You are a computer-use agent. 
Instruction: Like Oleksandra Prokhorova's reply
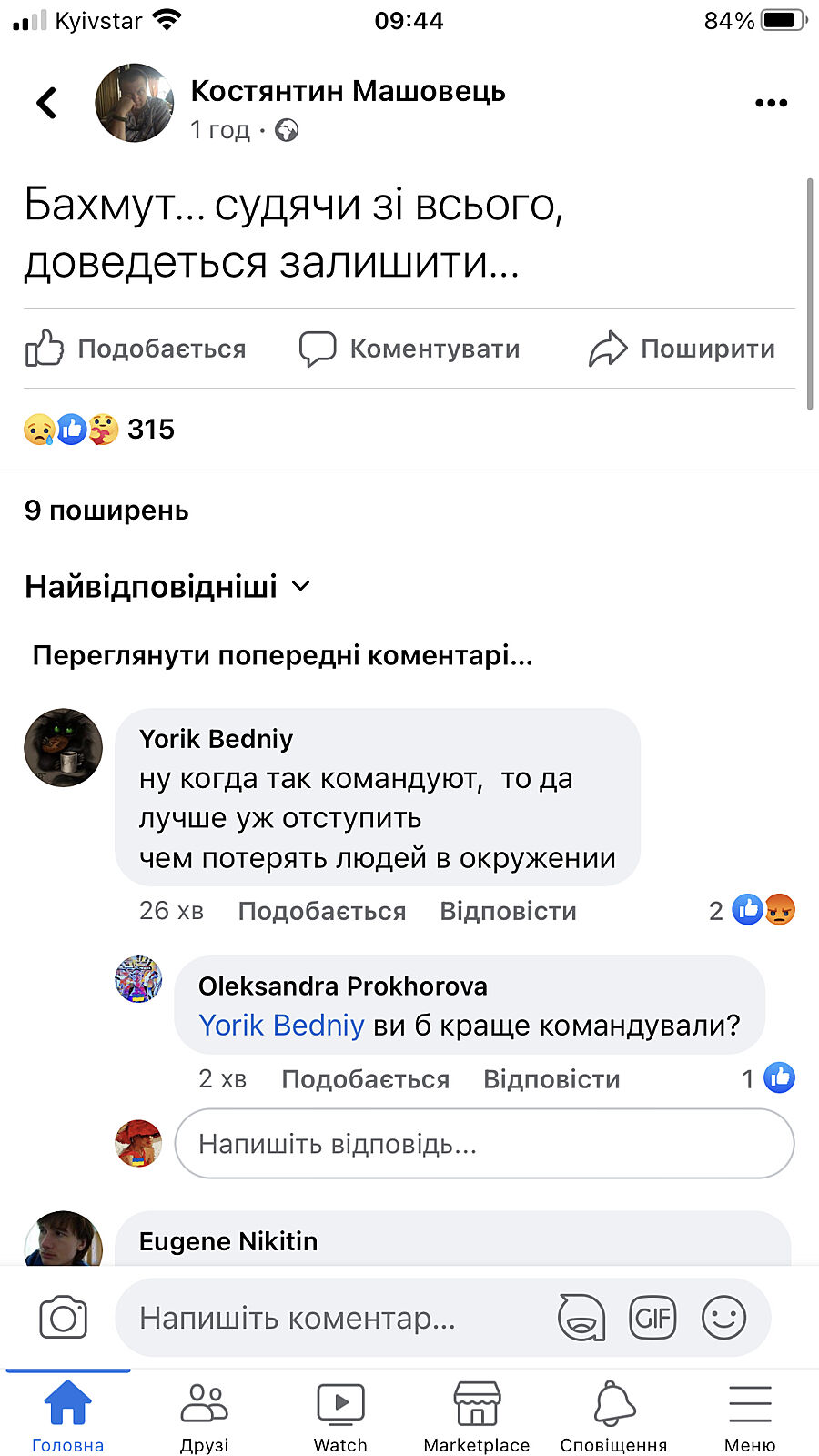[365, 1079]
